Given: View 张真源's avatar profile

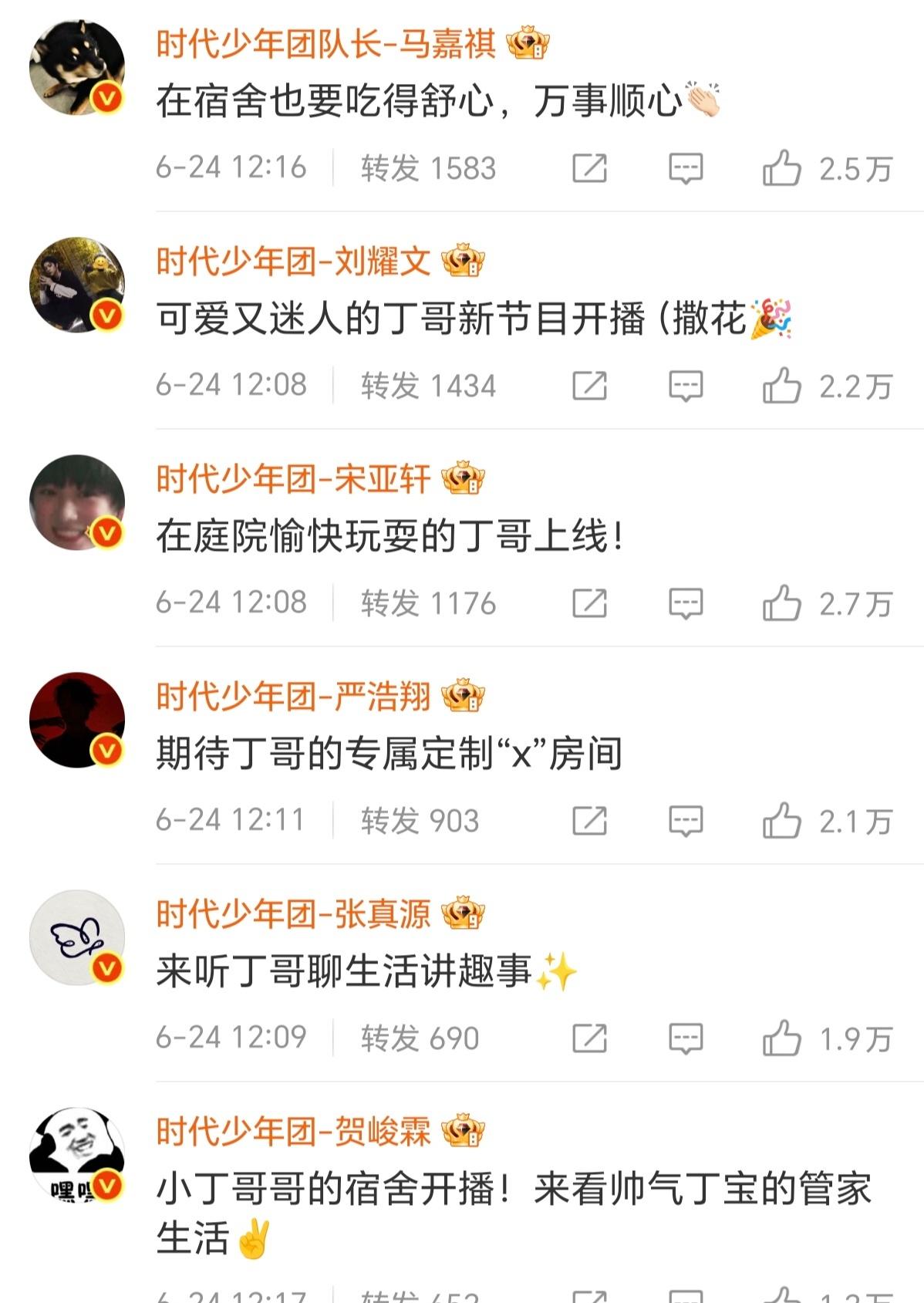Looking at the screenshot, I should pos(77,937).
